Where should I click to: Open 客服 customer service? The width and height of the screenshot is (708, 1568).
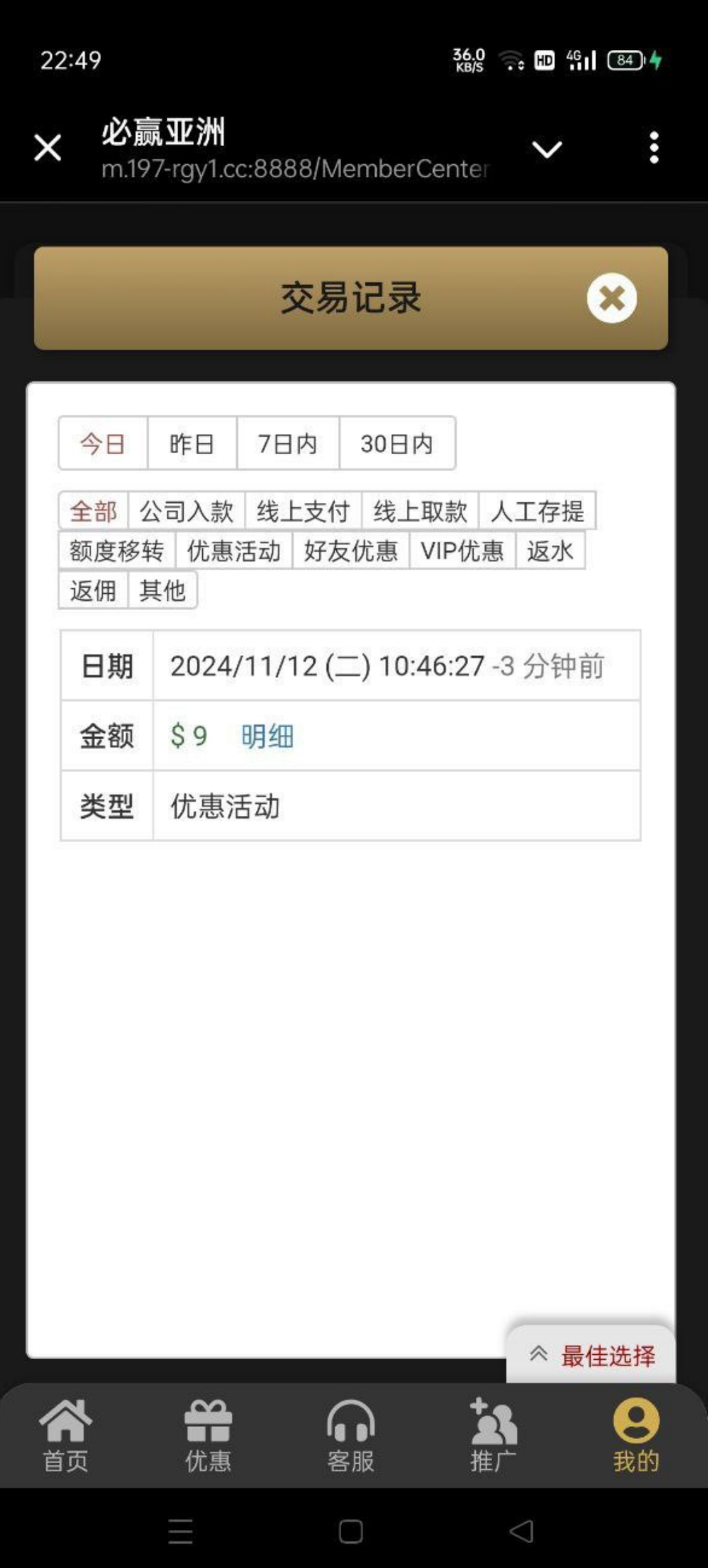click(350, 1435)
